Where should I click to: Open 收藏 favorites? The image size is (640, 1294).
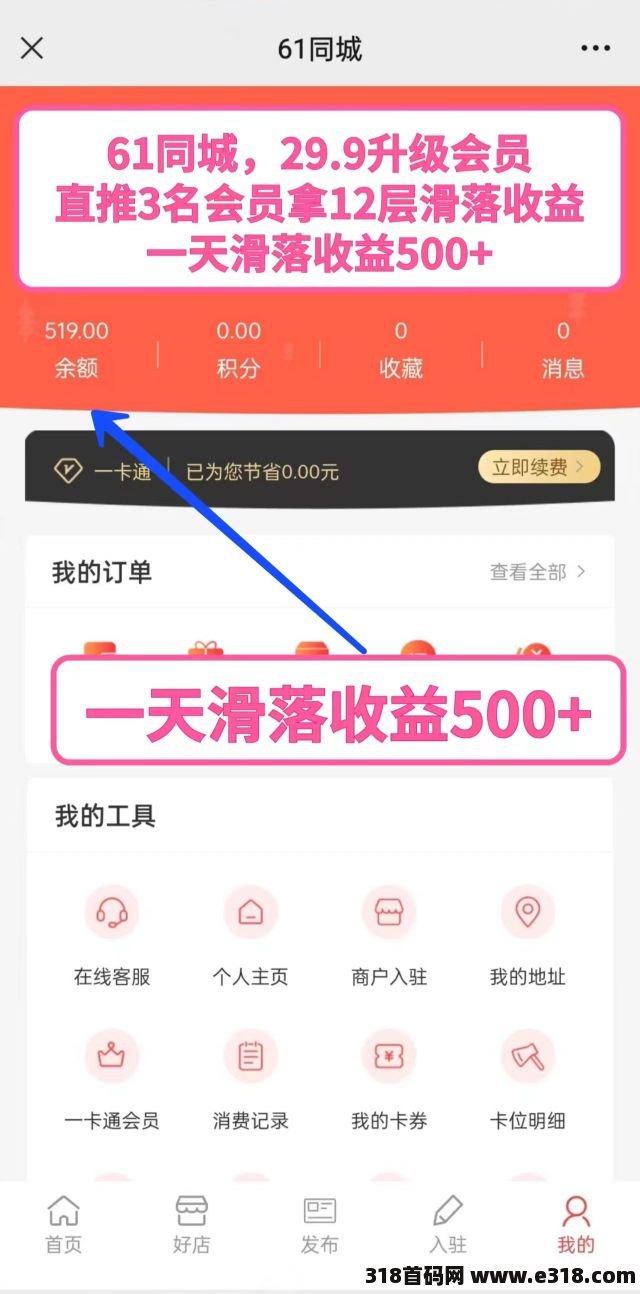(x=401, y=349)
